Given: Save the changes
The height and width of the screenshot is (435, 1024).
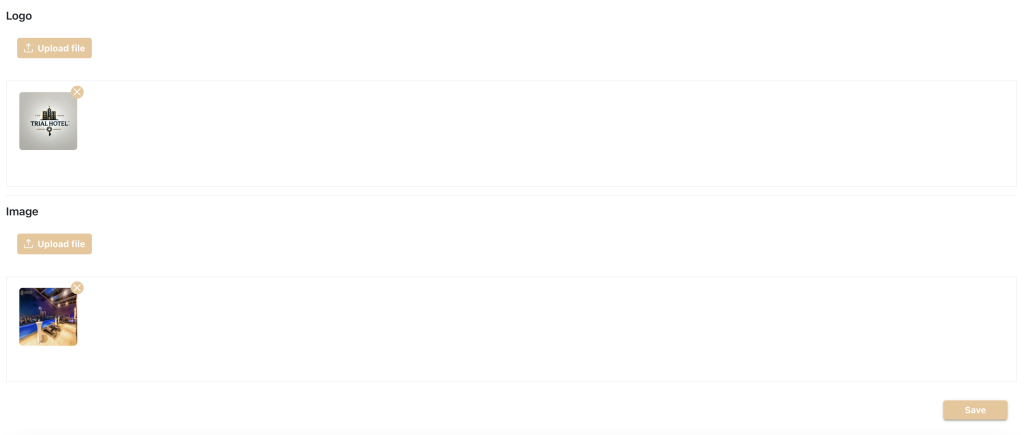Looking at the screenshot, I should coord(974,410).
